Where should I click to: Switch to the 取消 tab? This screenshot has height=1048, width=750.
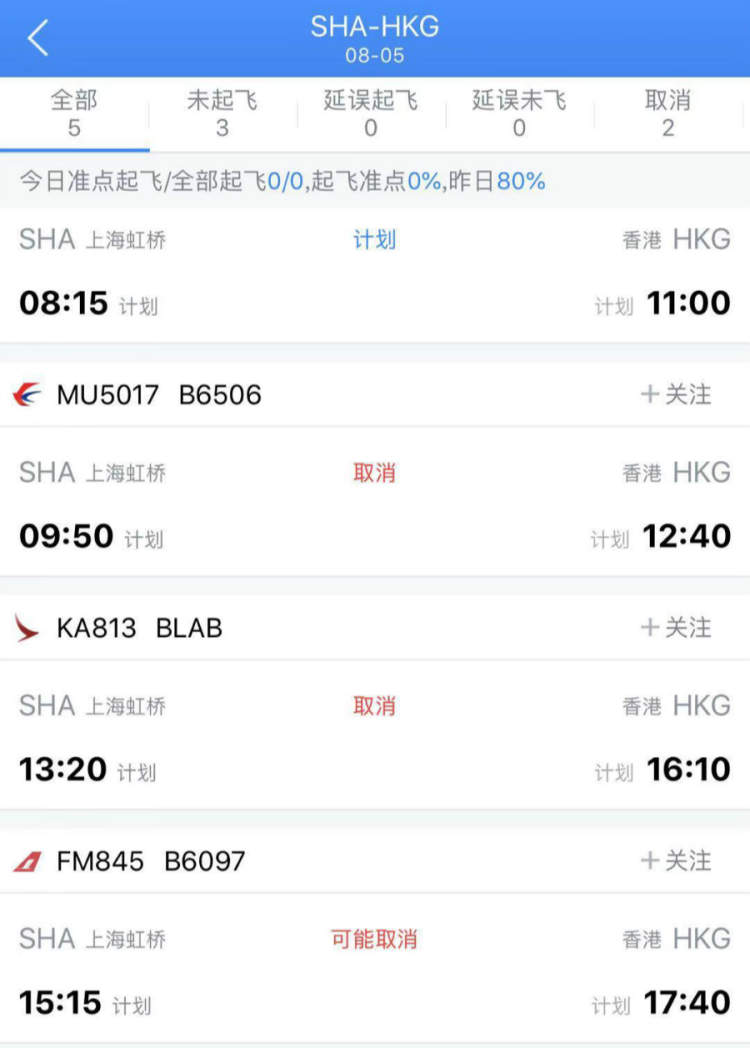(x=668, y=114)
